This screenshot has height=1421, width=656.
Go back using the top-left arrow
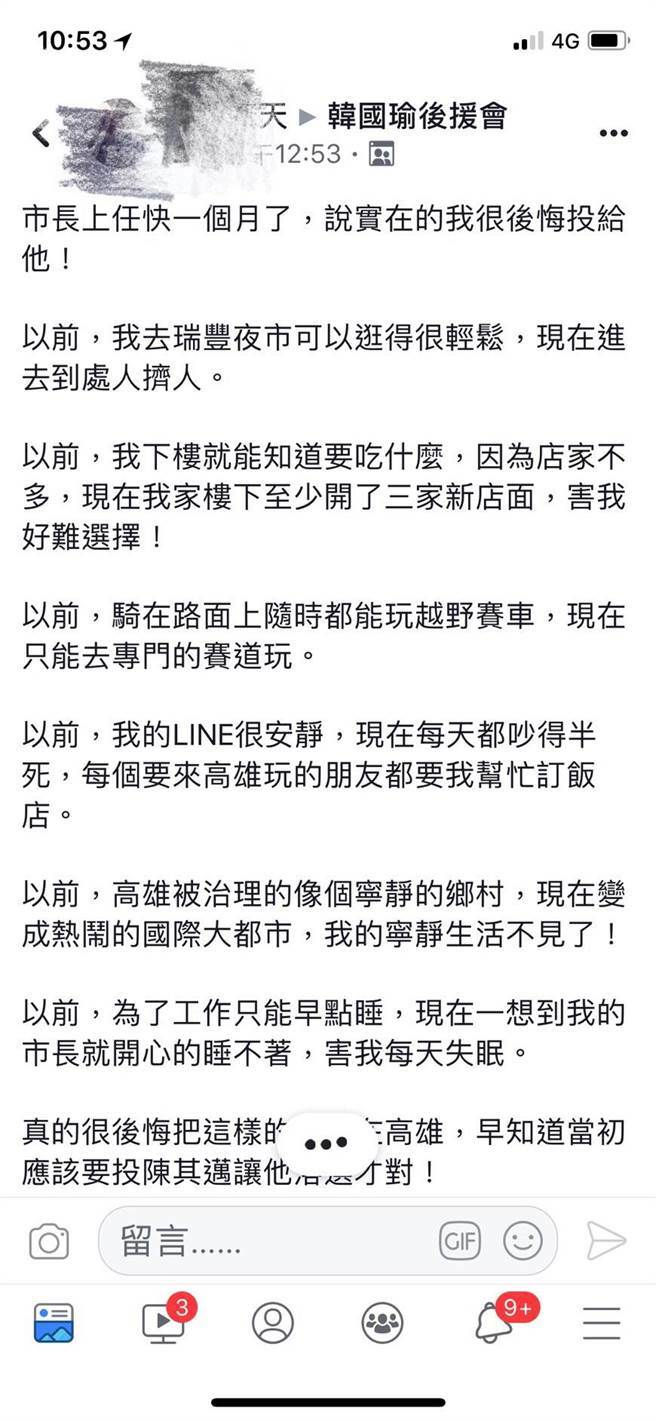(x=41, y=133)
